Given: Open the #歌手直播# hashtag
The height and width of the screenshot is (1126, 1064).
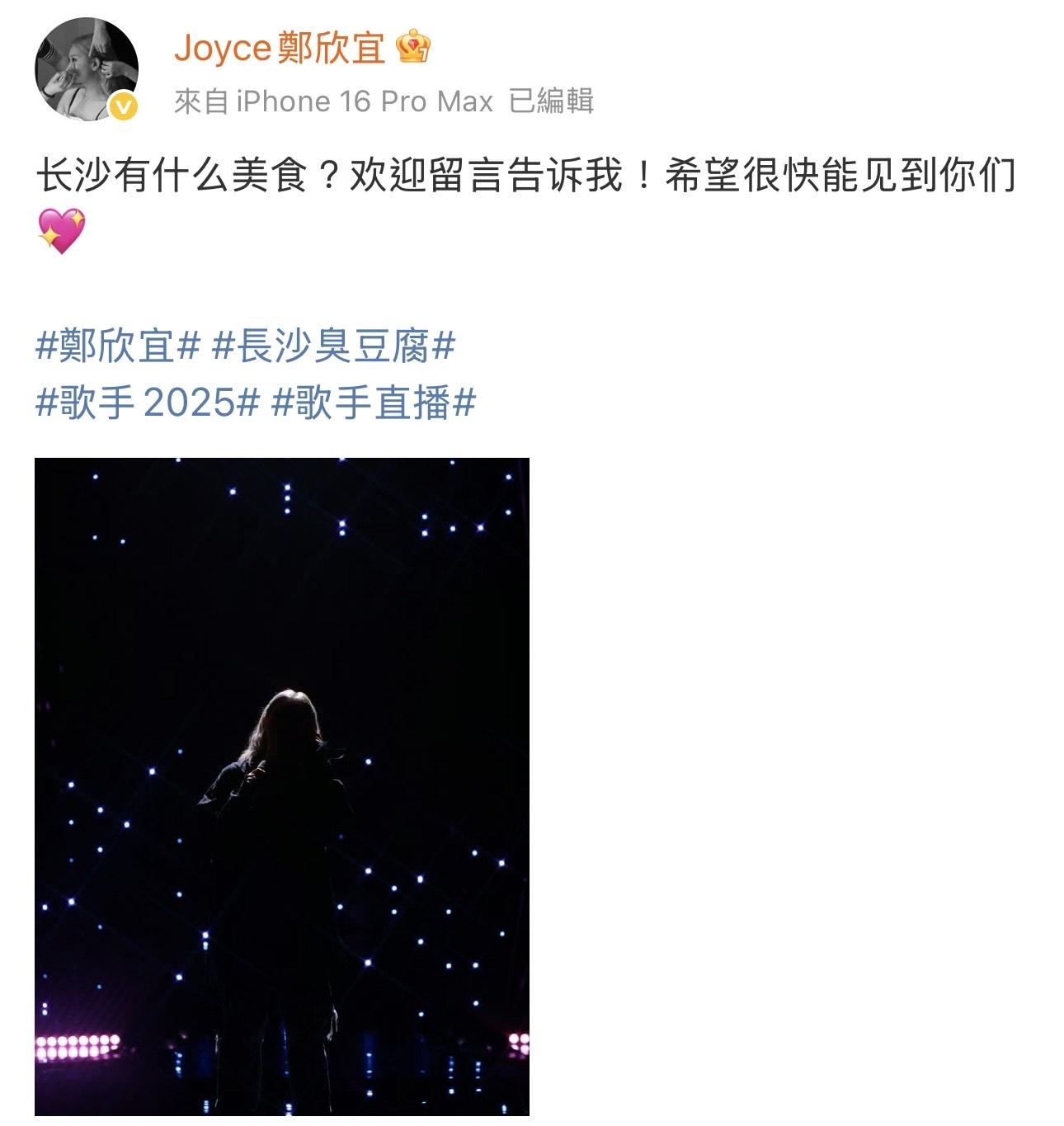Looking at the screenshot, I should tap(374, 403).
